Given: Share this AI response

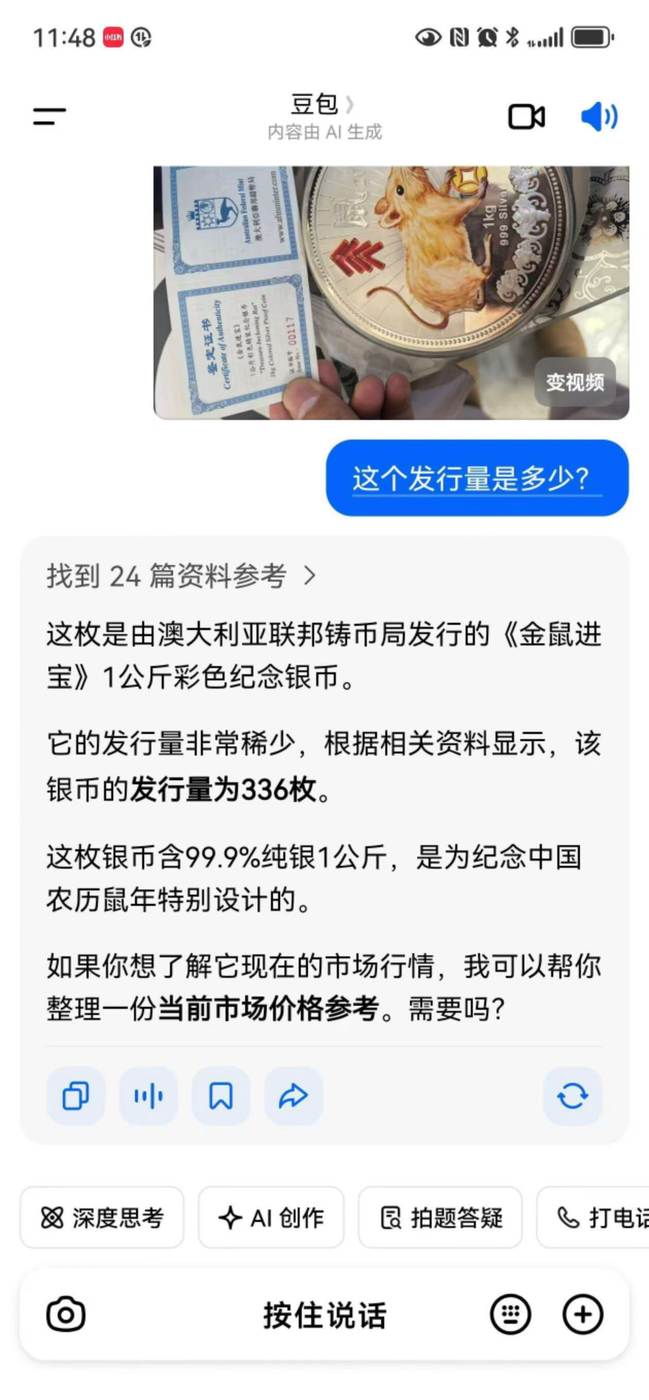Looking at the screenshot, I should click(x=293, y=1096).
